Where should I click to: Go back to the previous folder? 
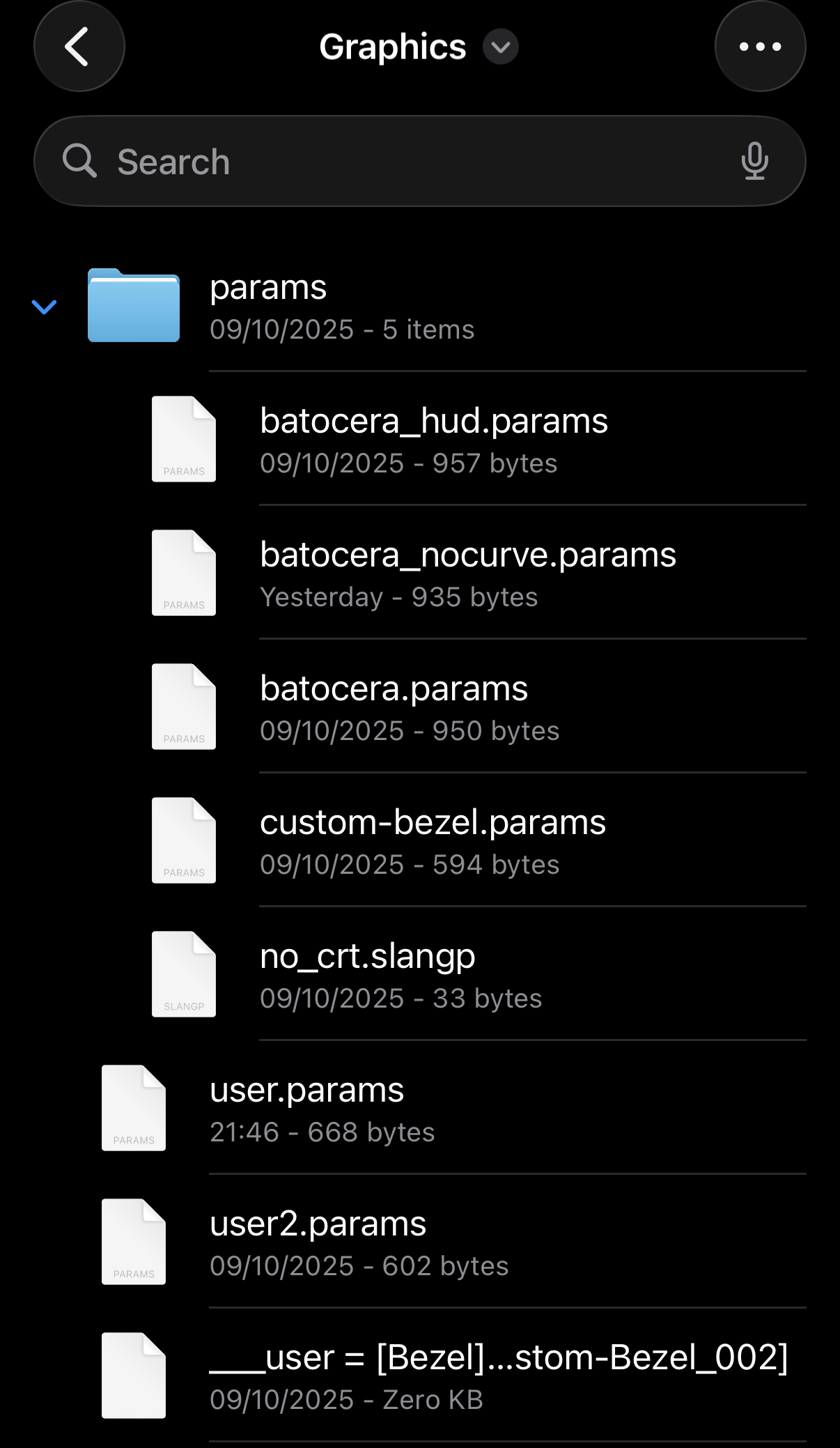[x=79, y=47]
